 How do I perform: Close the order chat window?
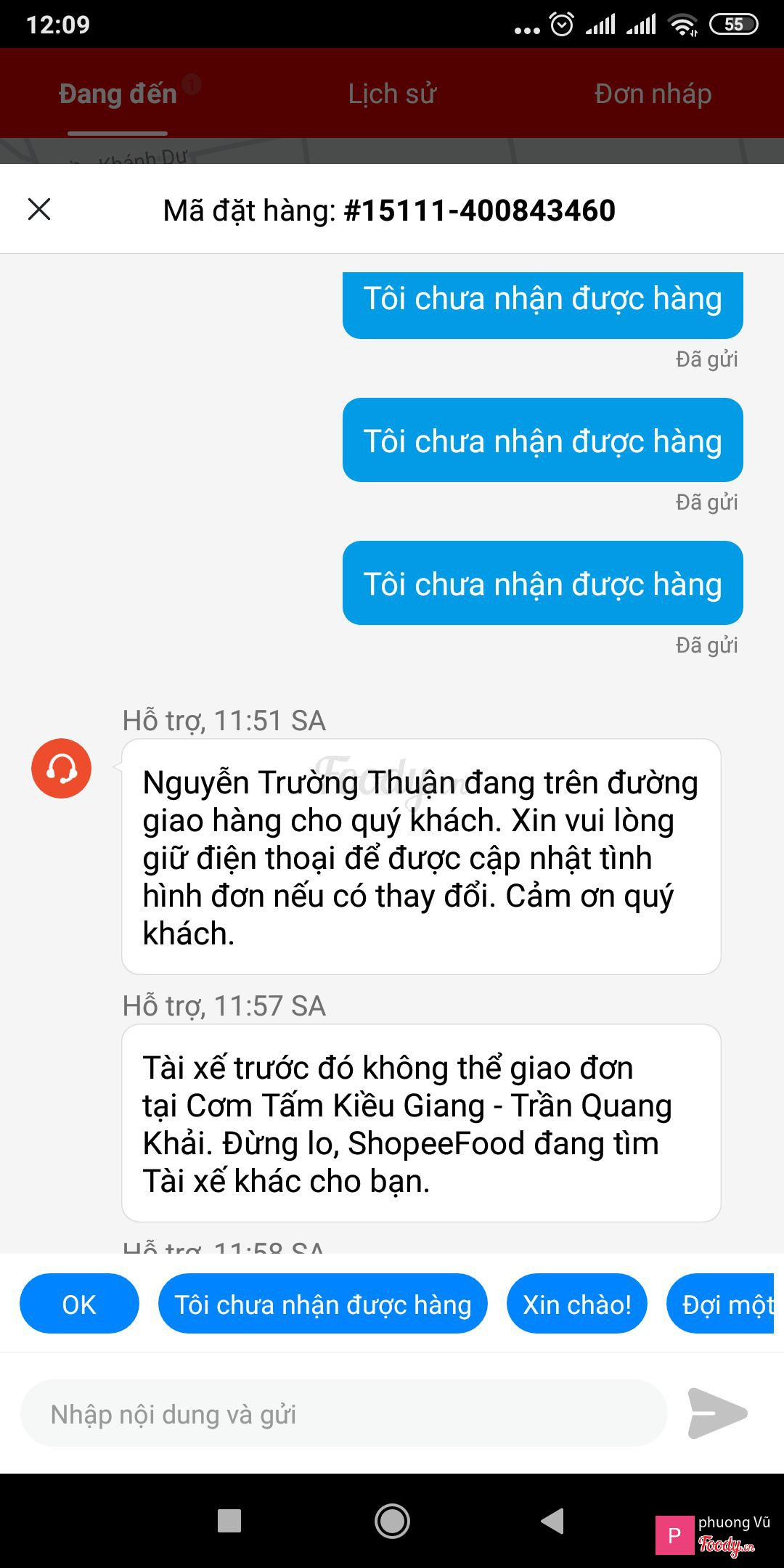point(39,209)
